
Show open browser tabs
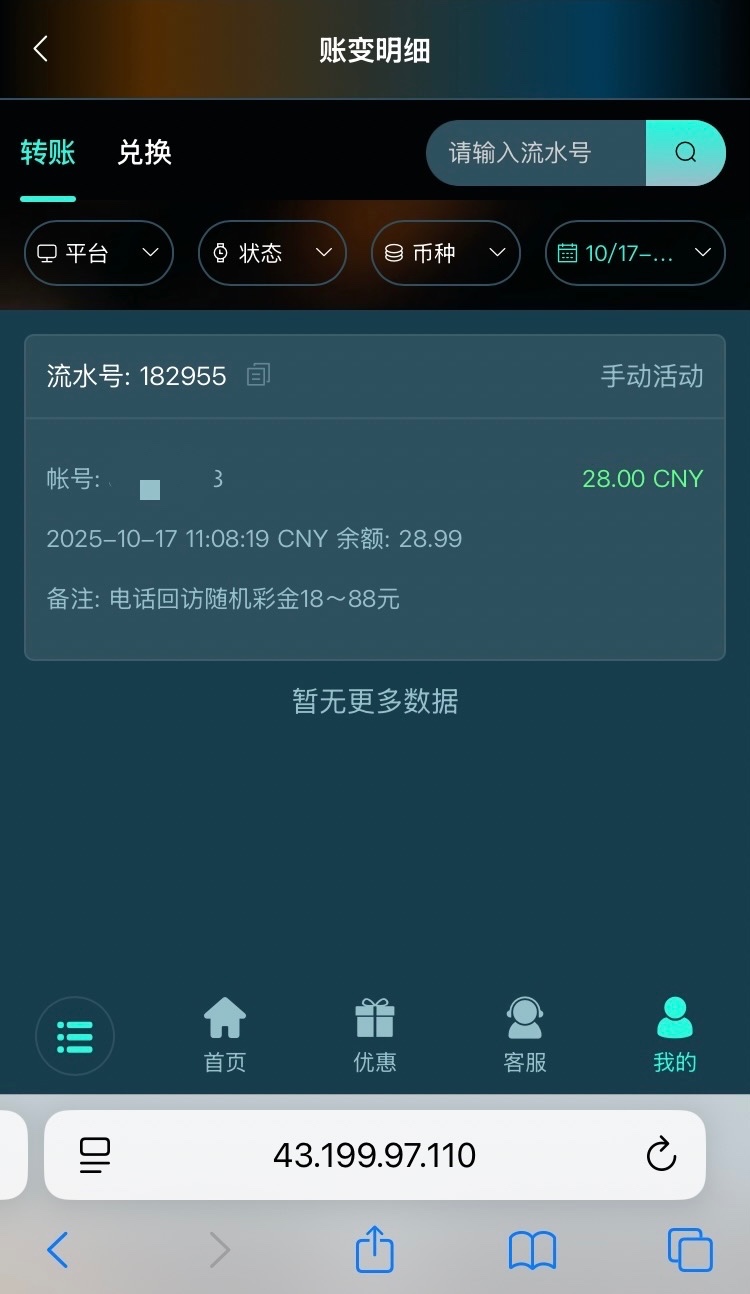click(690, 1250)
